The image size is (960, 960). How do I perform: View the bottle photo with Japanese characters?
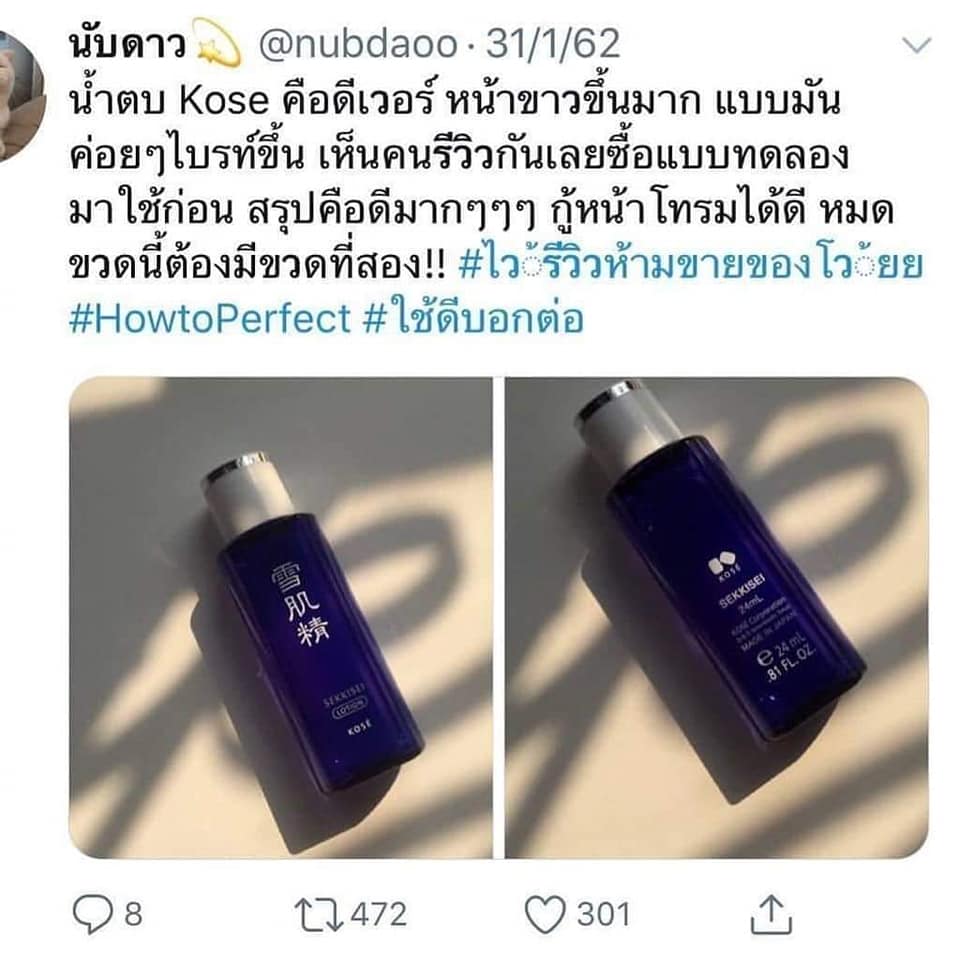click(280, 617)
